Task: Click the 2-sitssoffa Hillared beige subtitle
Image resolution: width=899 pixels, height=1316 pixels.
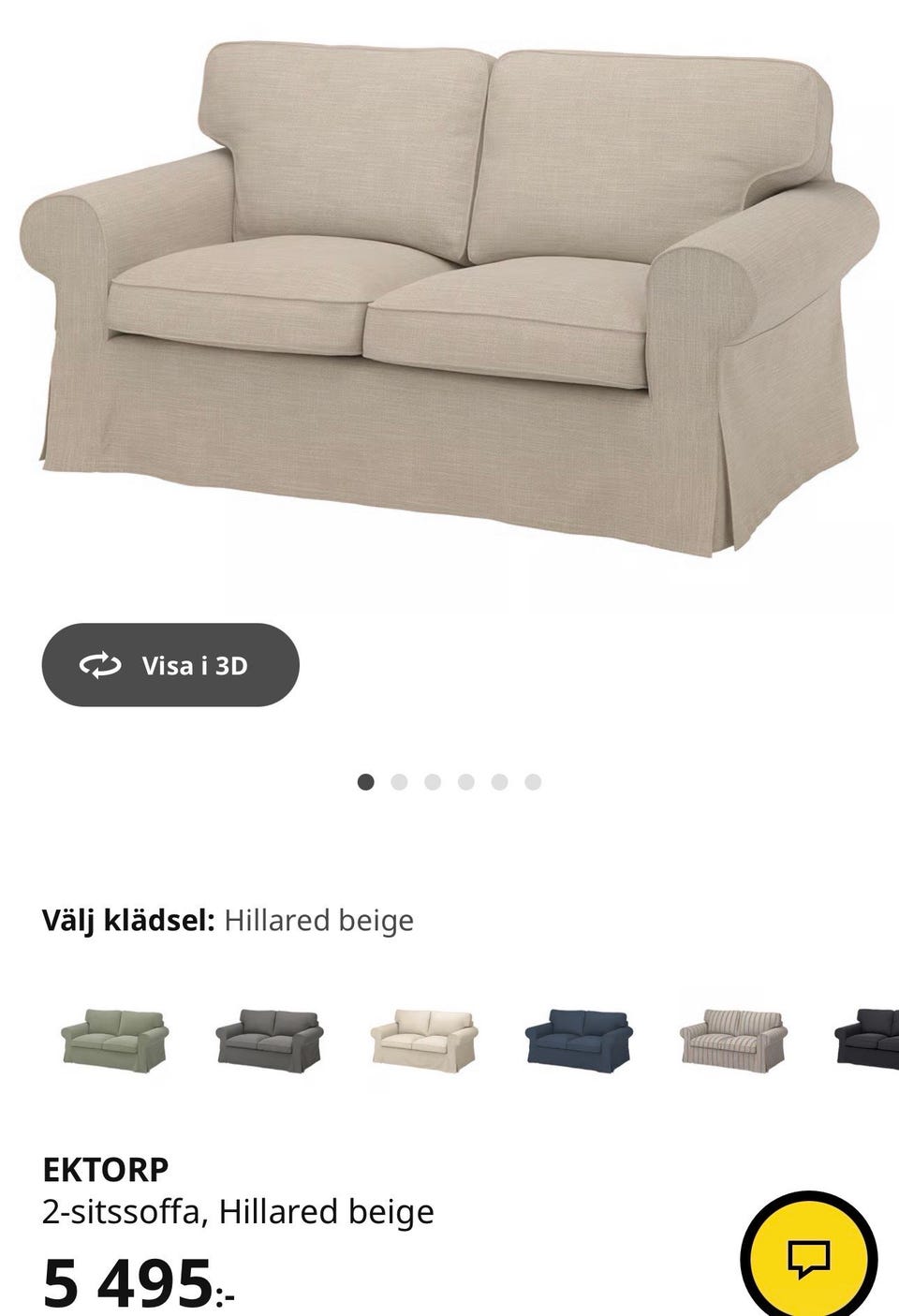Action: tap(238, 1210)
